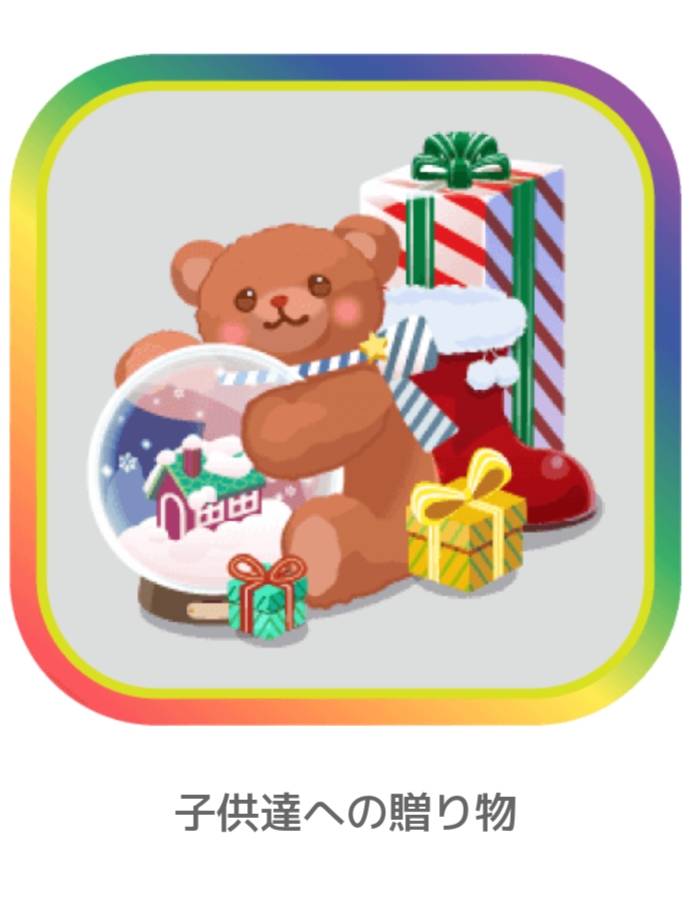Open the 子供達への贈り物 item tile
The height and width of the screenshot is (920, 690).
pos(345,390)
